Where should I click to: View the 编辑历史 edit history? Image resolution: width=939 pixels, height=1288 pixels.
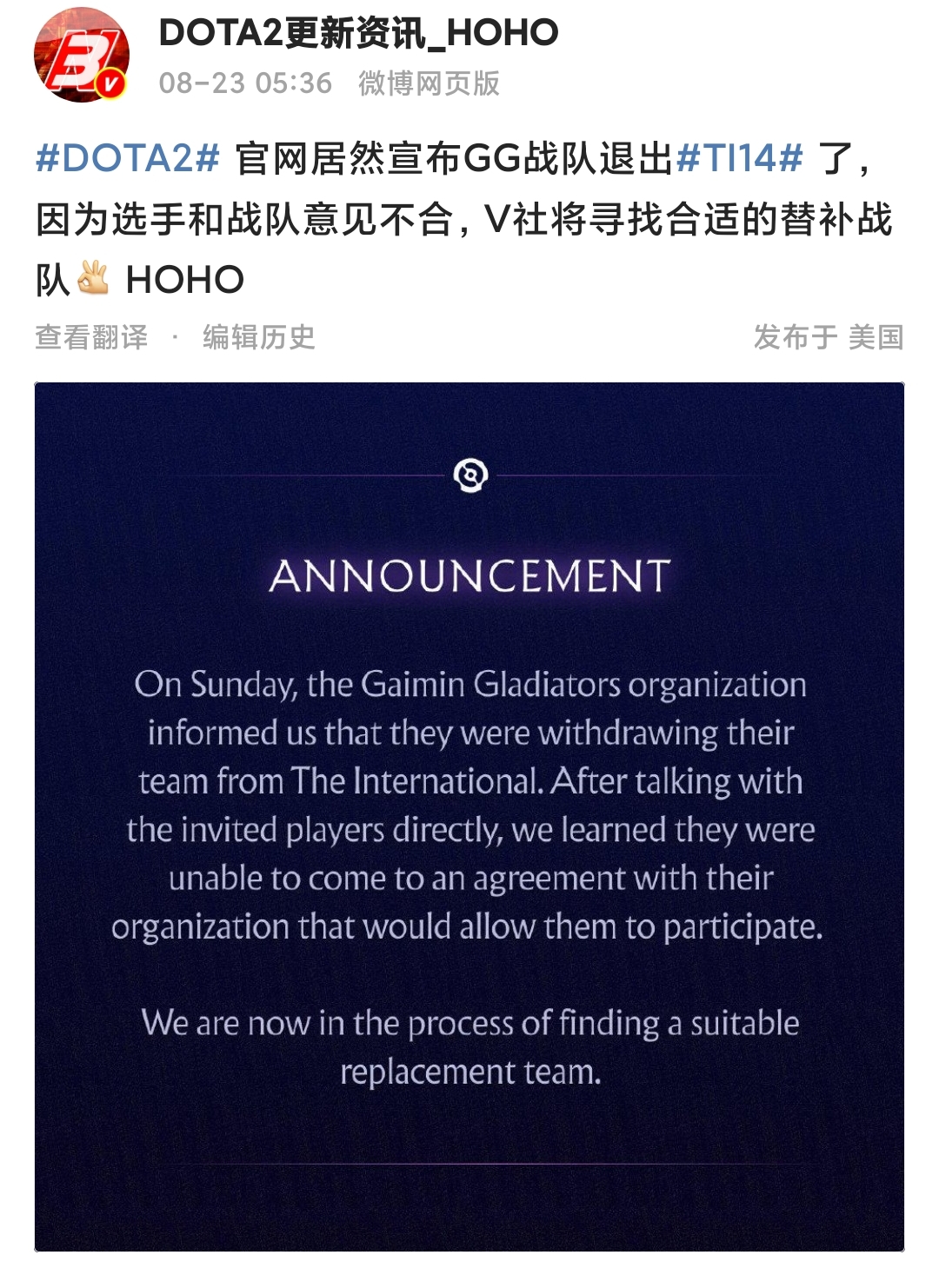(x=258, y=337)
